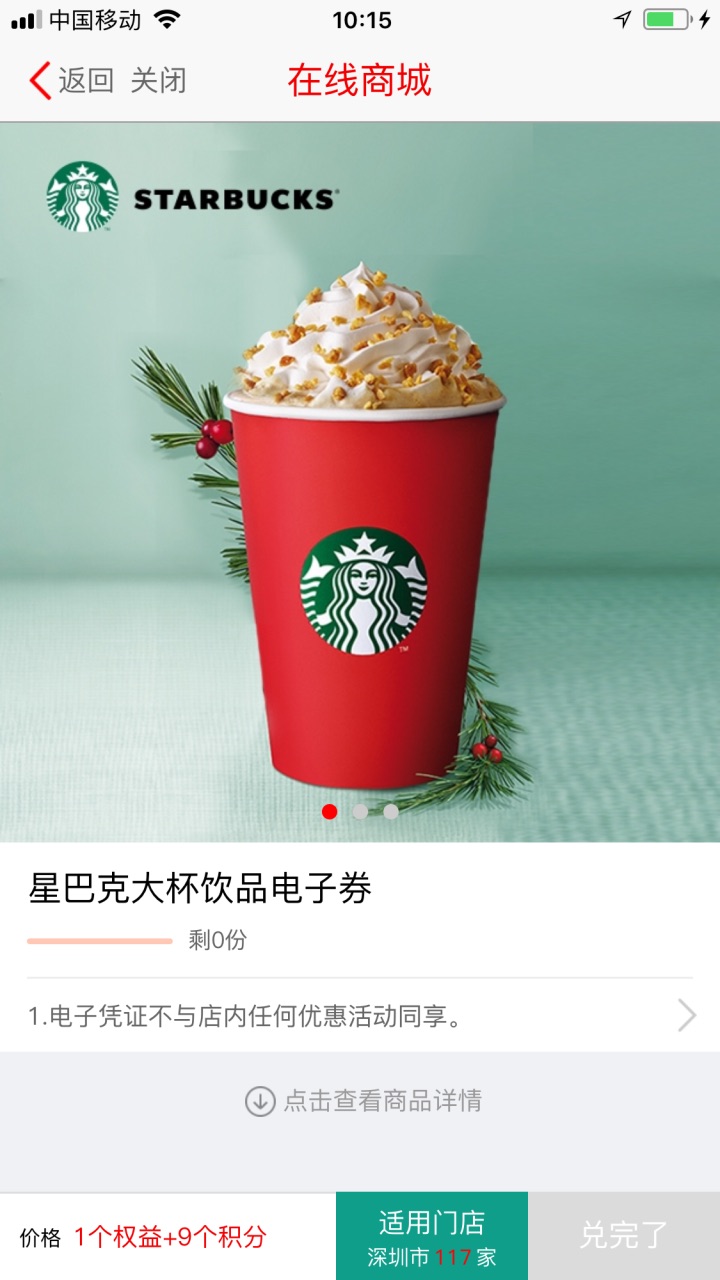Expand 点击查看商品详情 product details
This screenshot has width=720, height=1280.
(364, 1101)
